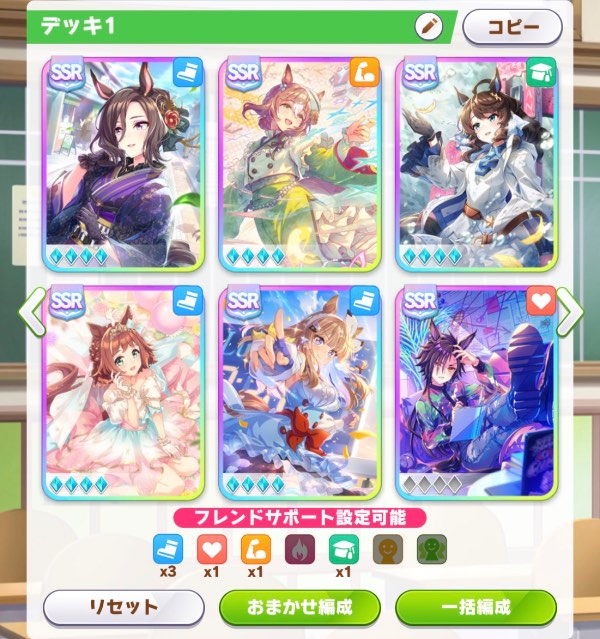
Task: Open the blue-dress SSR speed card
Action: click(300, 392)
